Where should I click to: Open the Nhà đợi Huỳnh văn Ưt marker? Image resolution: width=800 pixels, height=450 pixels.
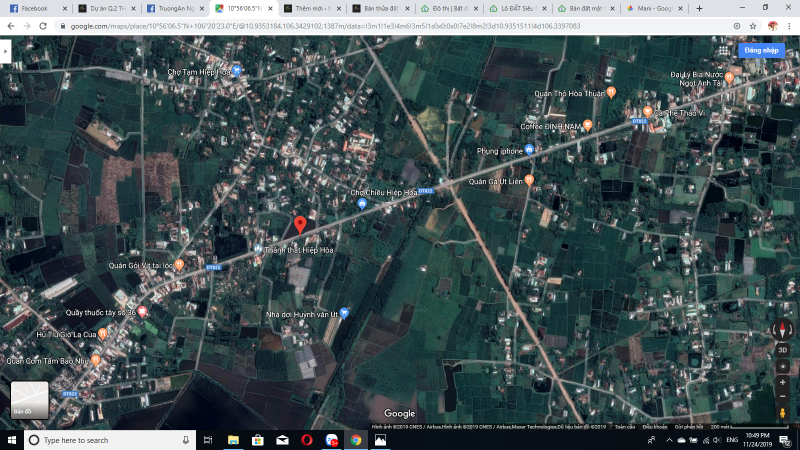click(x=343, y=313)
